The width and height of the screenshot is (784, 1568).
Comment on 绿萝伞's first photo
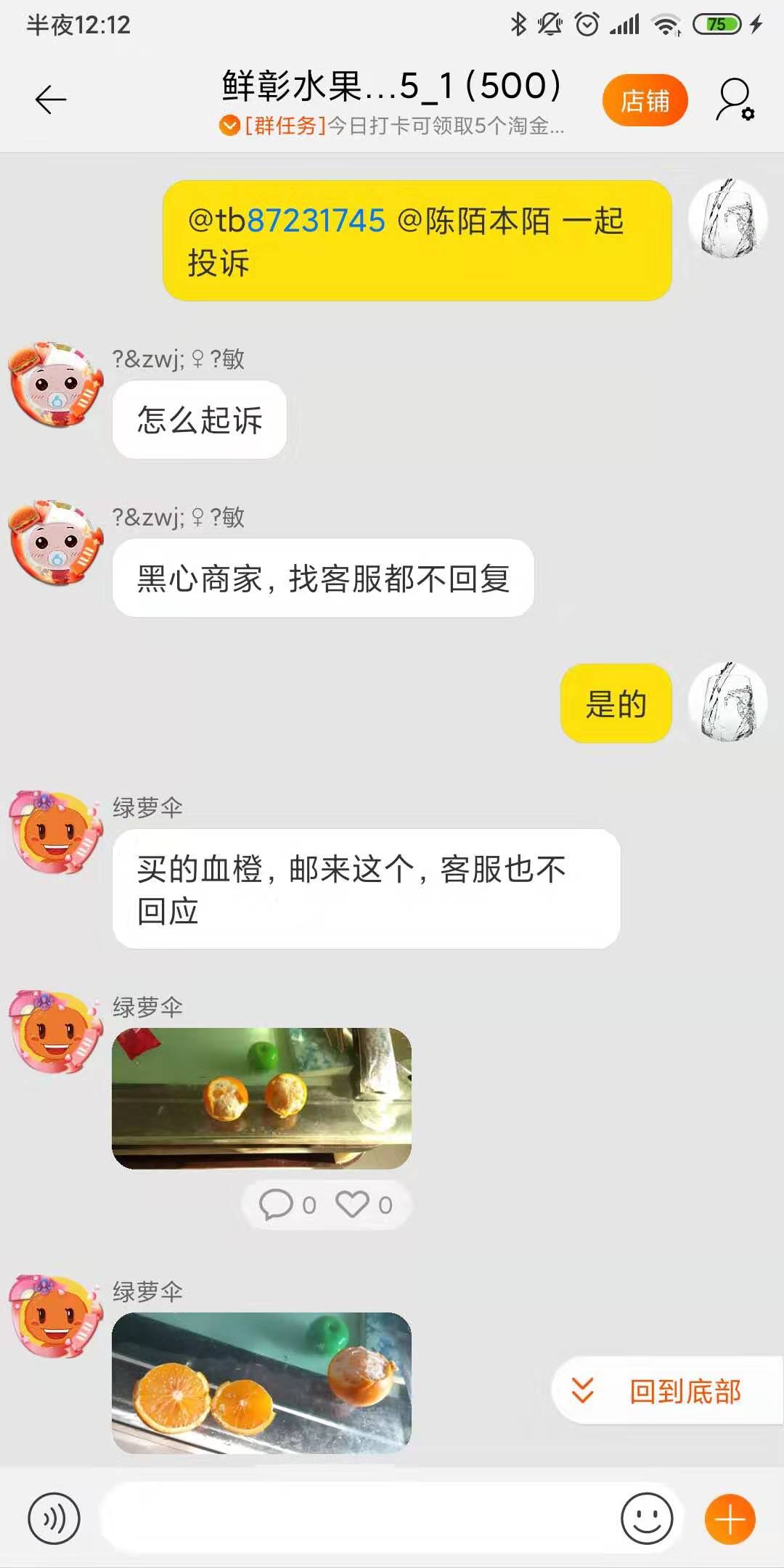[287, 1205]
